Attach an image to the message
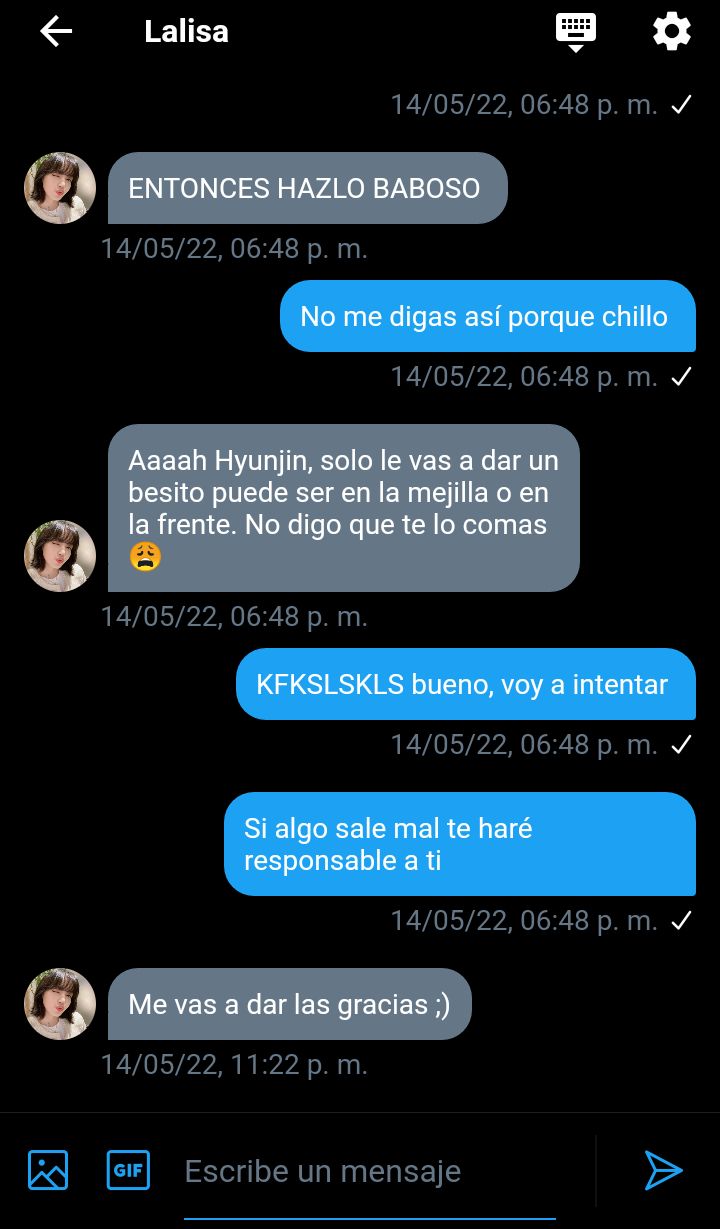The height and width of the screenshot is (1229, 720). click(x=48, y=1170)
